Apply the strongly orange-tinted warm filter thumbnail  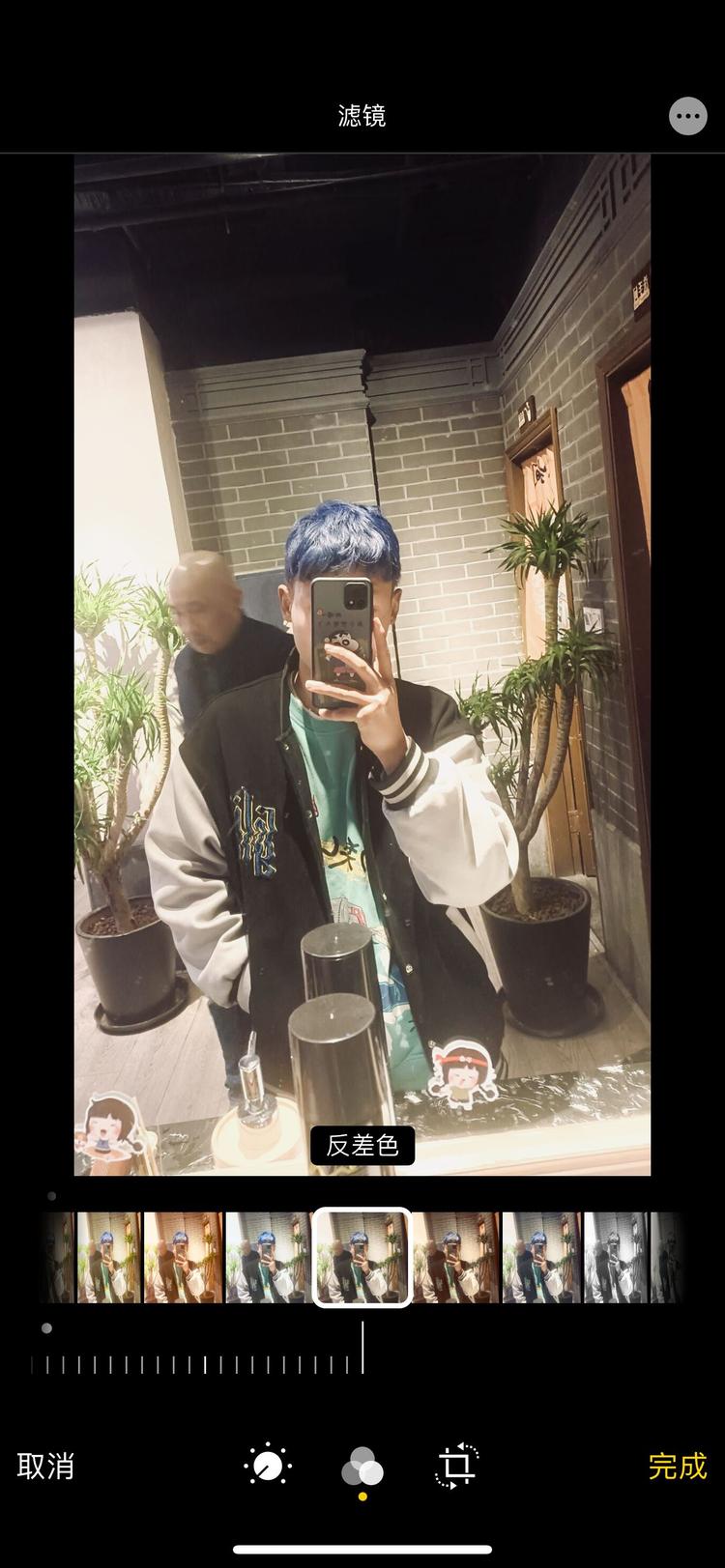(x=184, y=1257)
